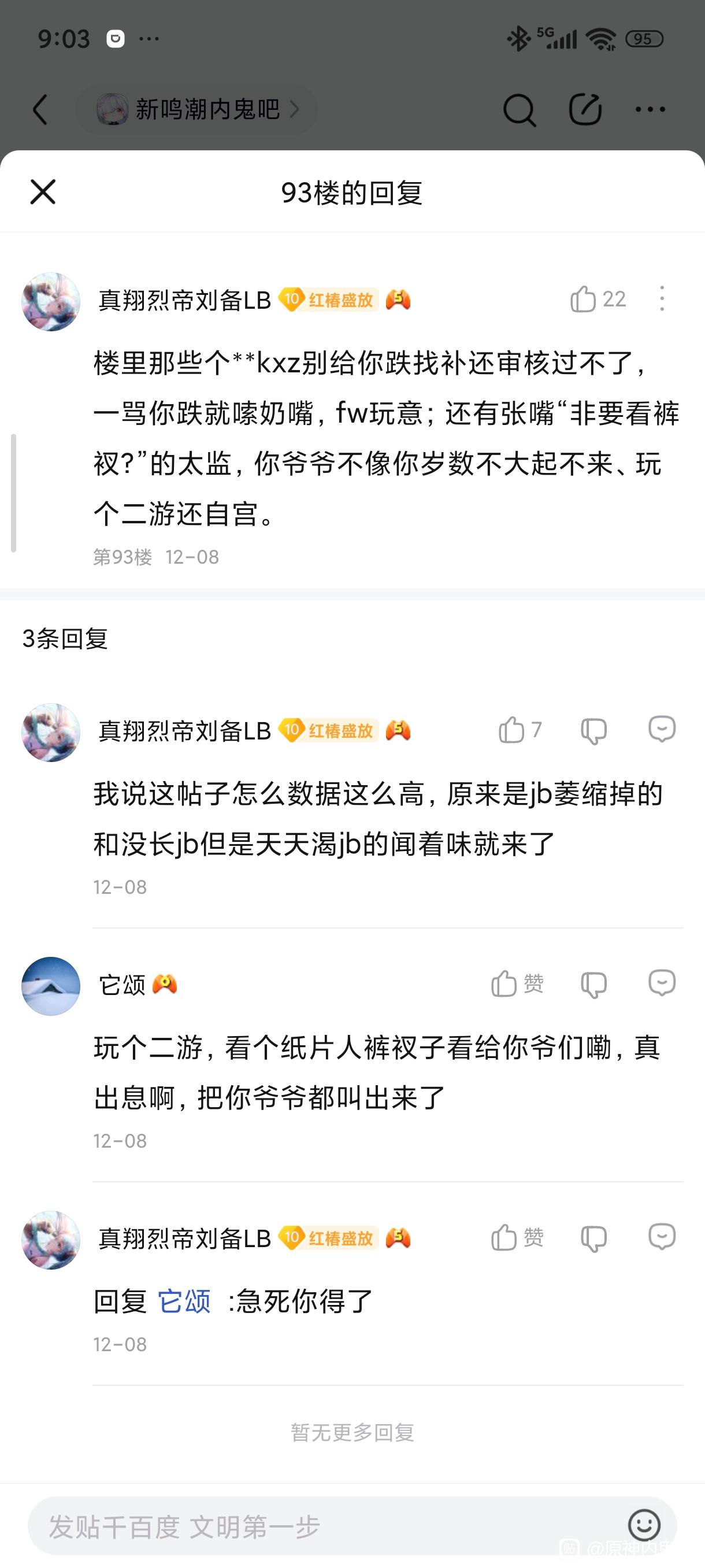
Task: Open 真翔烈帝刘备LB's avatar on 93楼 post
Action: (51, 302)
